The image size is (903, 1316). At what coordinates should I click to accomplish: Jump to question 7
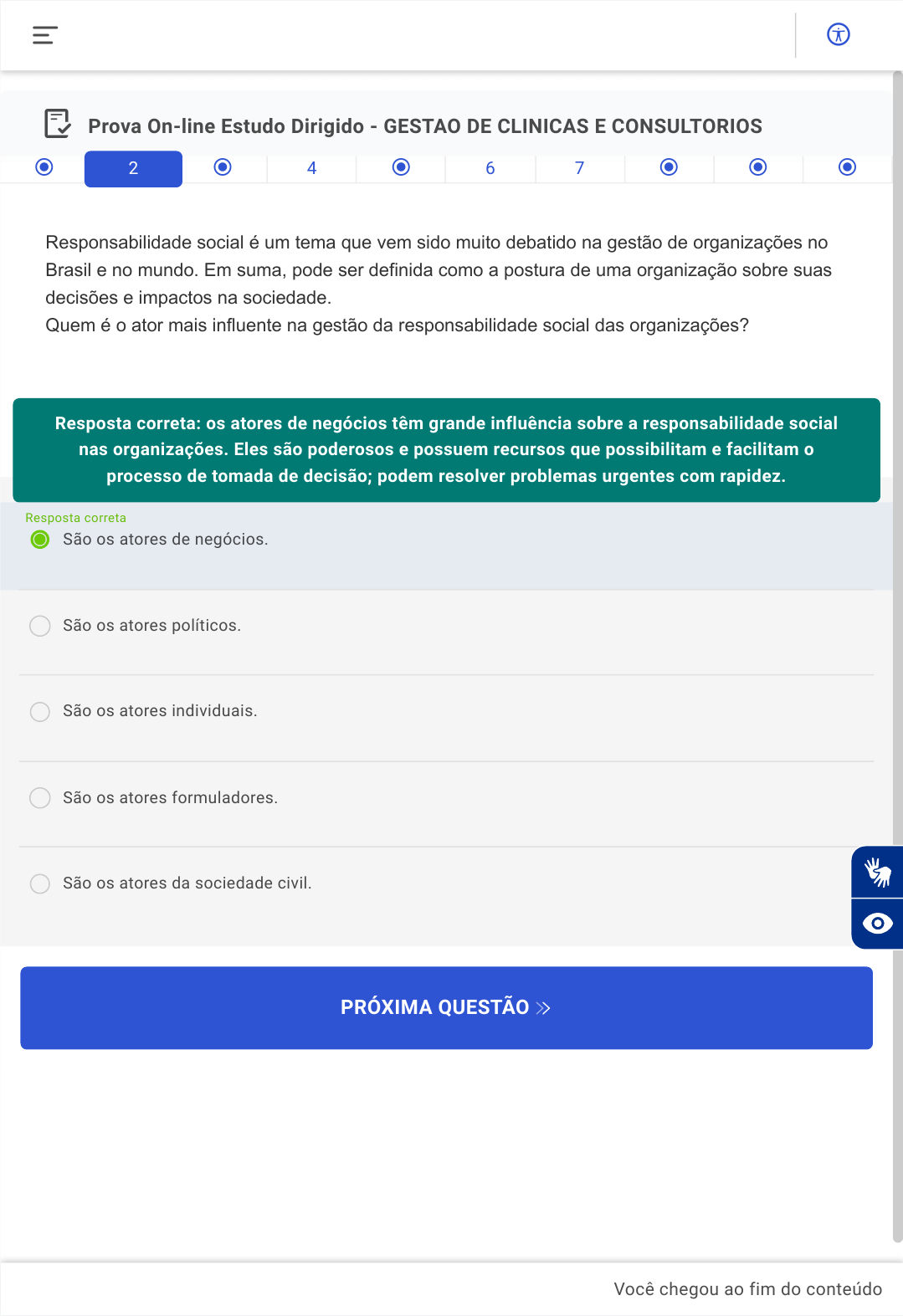[579, 168]
